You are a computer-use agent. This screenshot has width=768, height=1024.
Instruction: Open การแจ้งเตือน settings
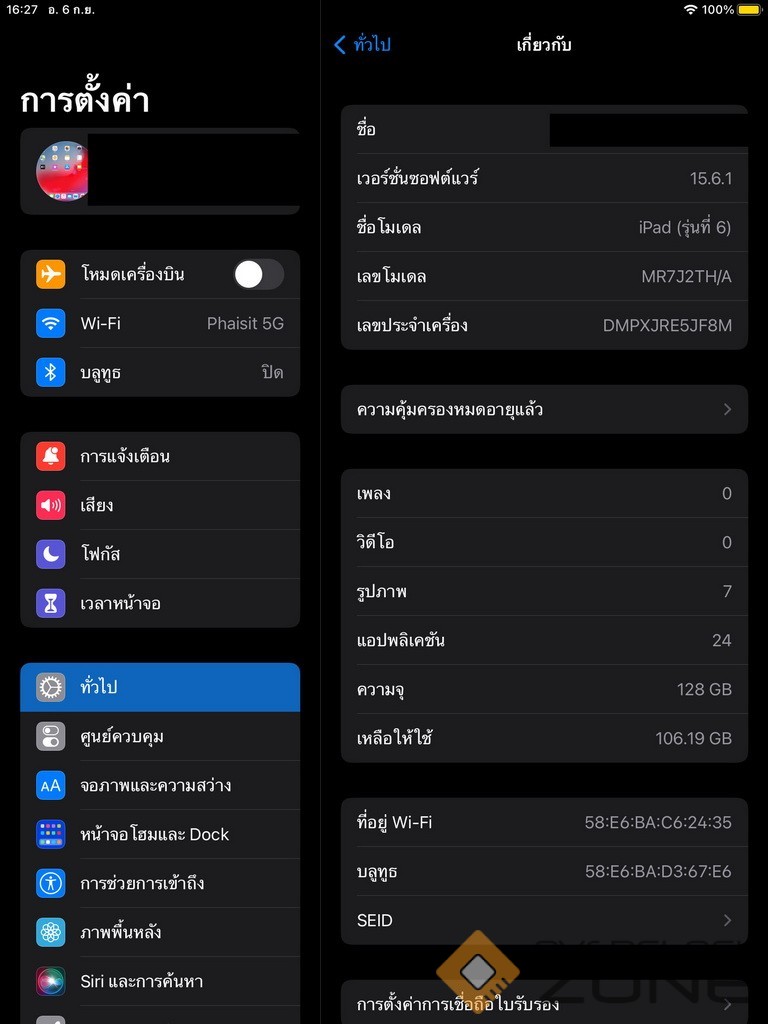[x=160, y=456]
